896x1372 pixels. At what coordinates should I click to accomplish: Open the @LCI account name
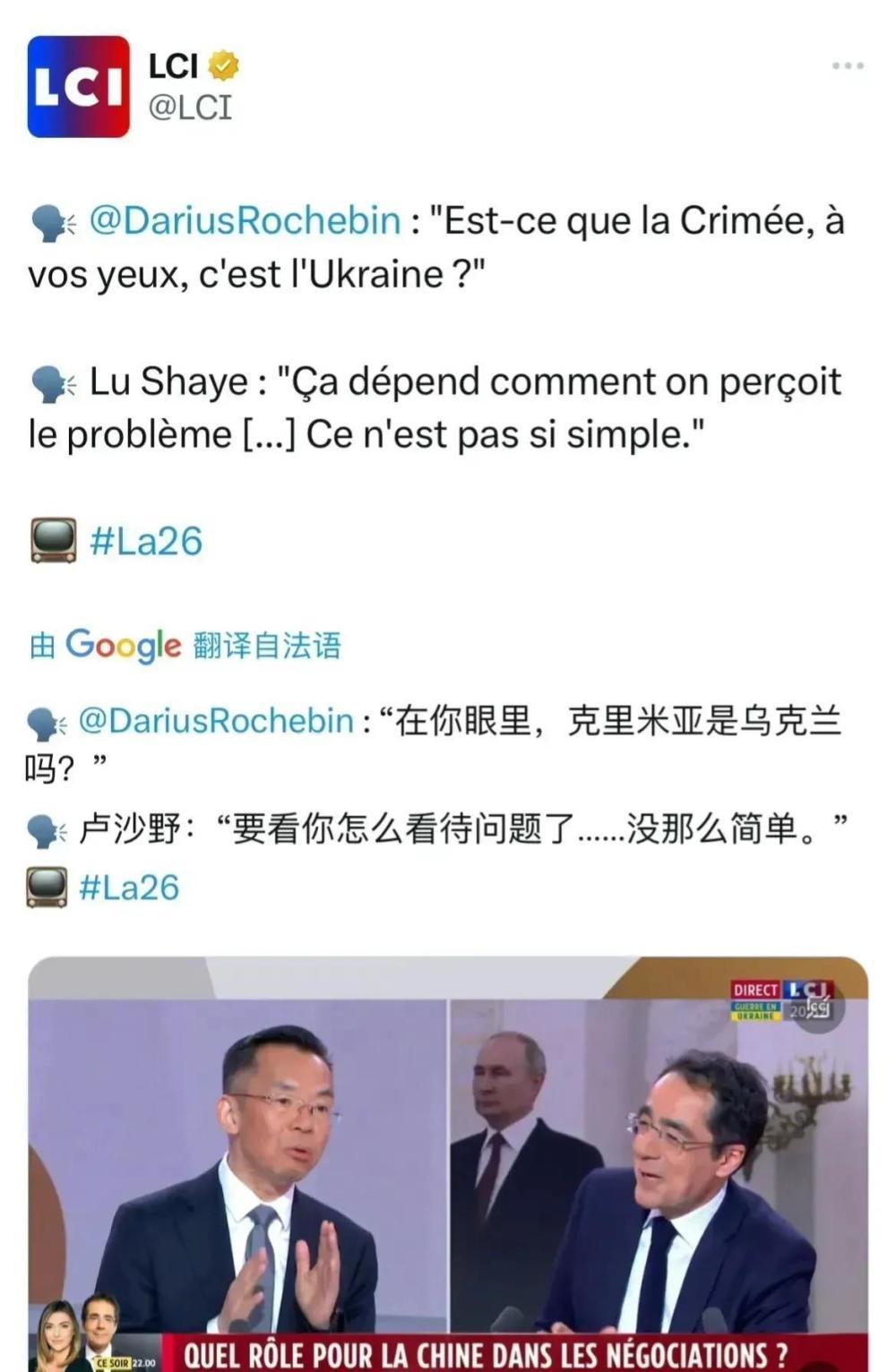tap(190, 107)
